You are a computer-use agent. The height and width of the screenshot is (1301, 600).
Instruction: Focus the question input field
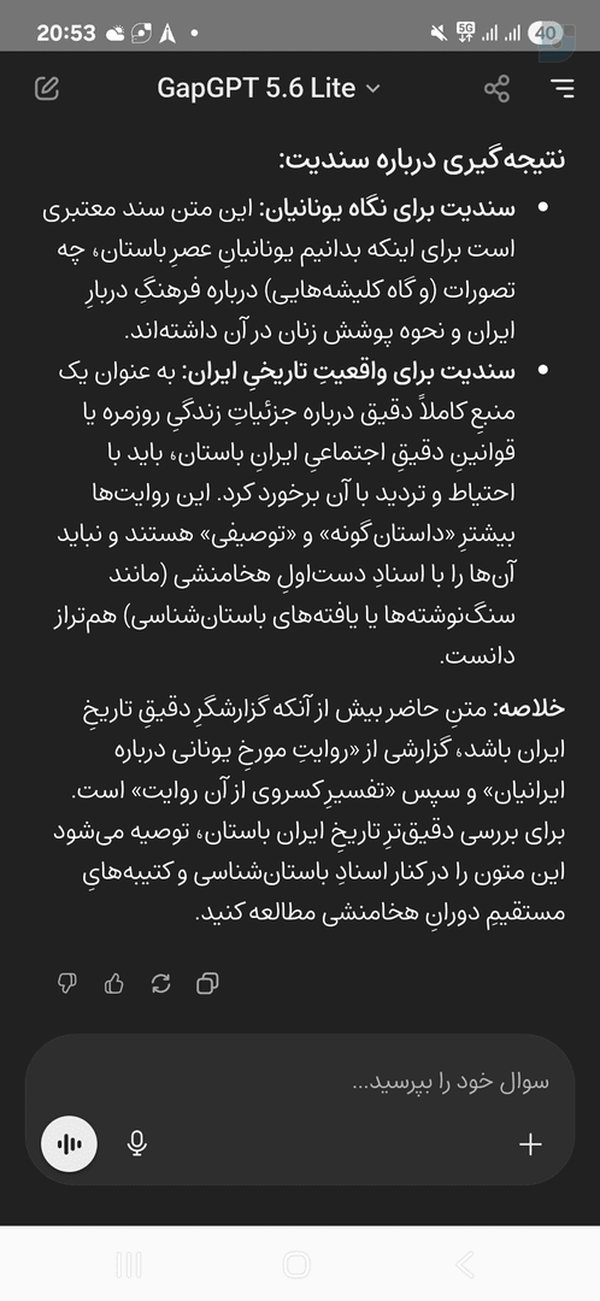pyautogui.click(x=300, y=1083)
